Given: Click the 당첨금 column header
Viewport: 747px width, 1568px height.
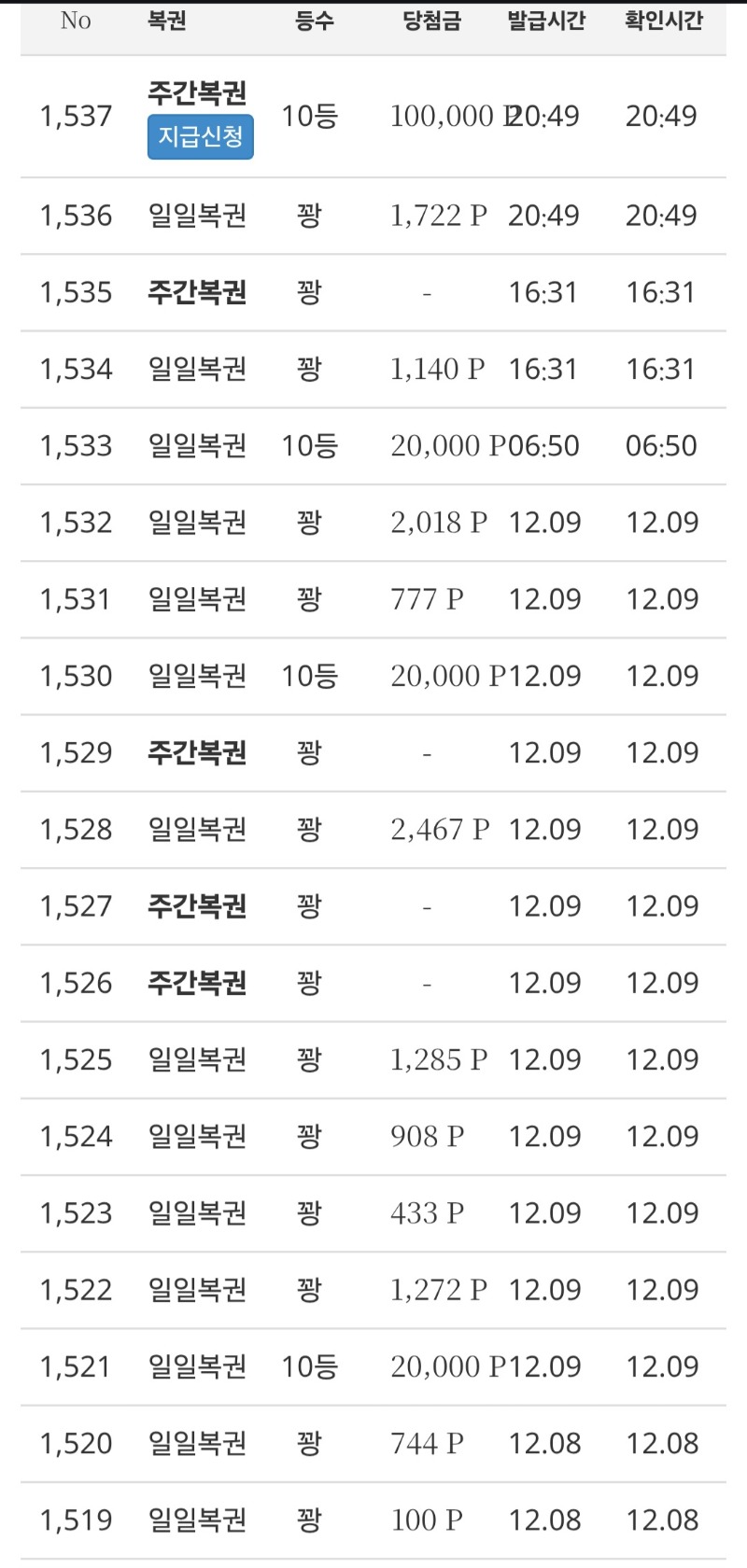Looking at the screenshot, I should [430, 22].
